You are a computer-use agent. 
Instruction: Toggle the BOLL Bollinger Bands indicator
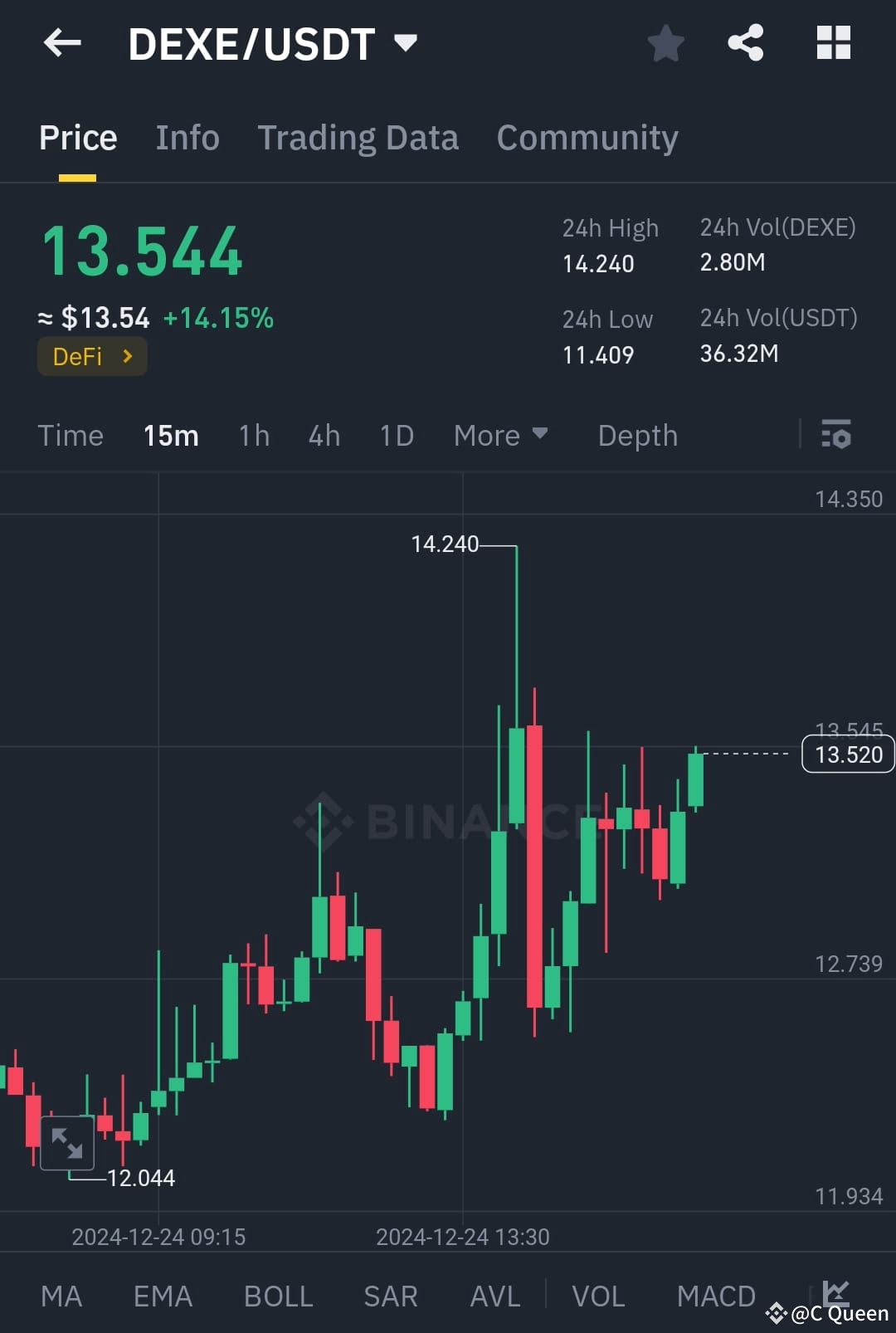click(x=278, y=1295)
